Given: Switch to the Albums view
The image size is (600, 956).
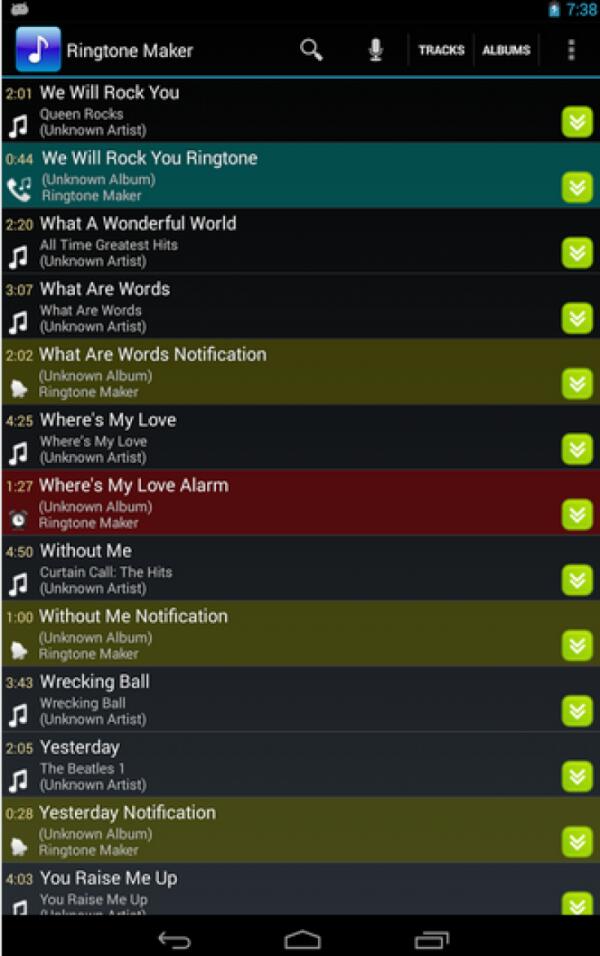Looking at the screenshot, I should point(506,50).
